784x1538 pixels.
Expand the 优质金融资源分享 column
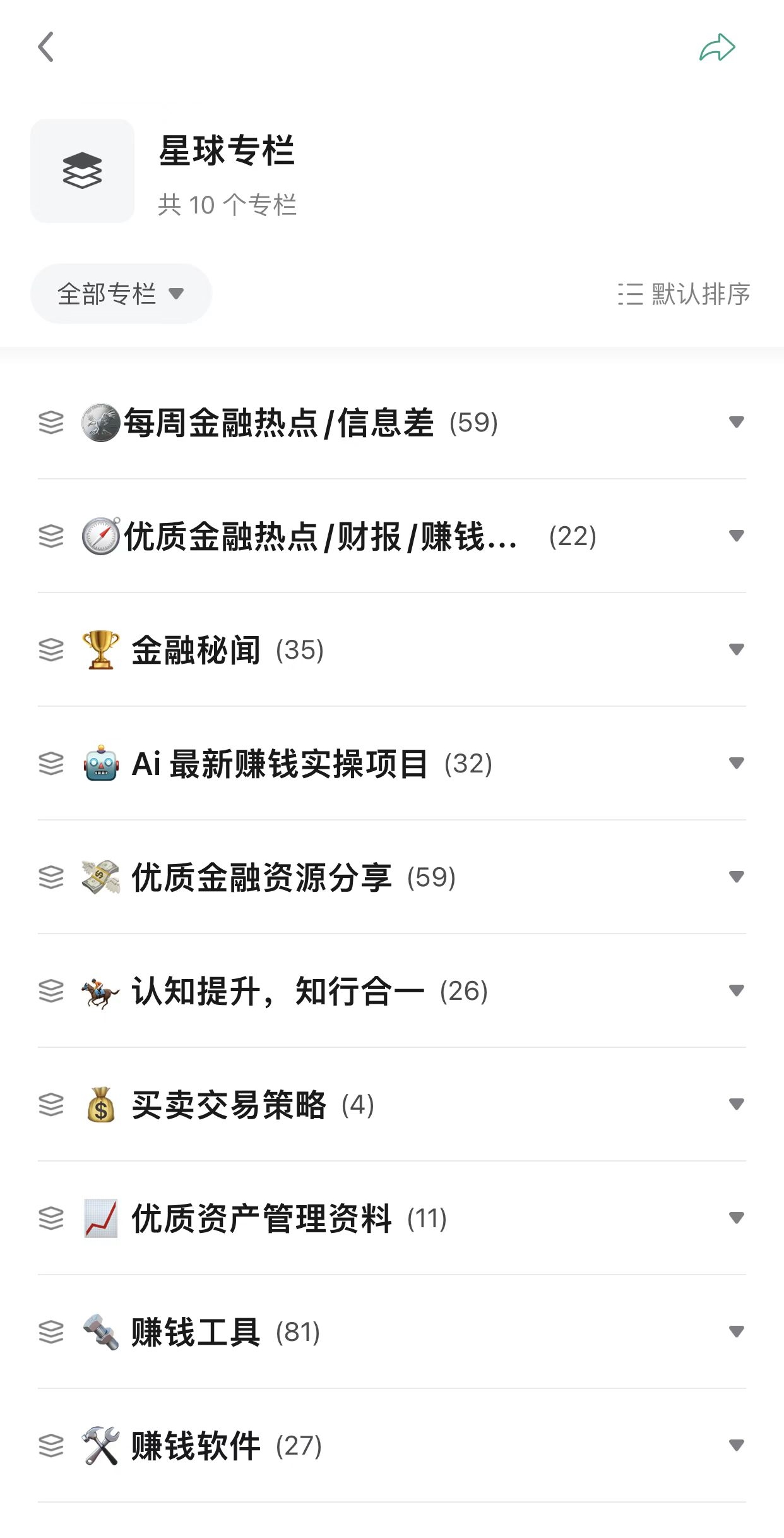click(736, 877)
